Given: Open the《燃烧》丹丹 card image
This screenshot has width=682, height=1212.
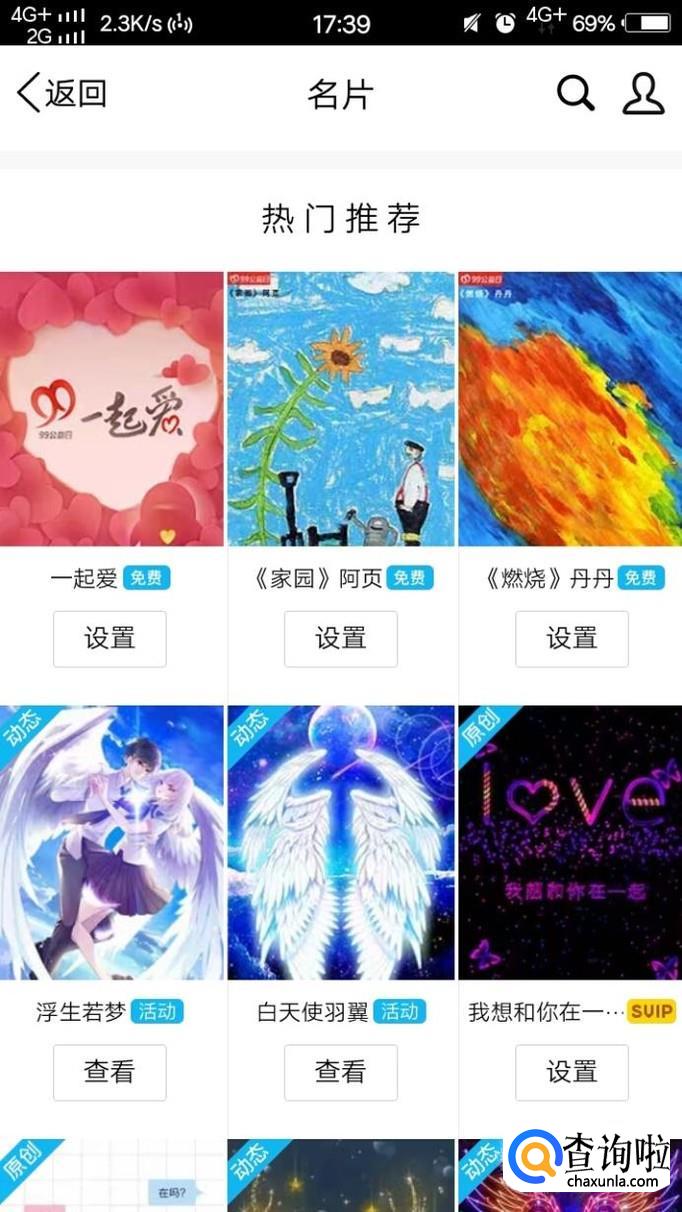Looking at the screenshot, I should pyautogui.click(x=570, y=408).
